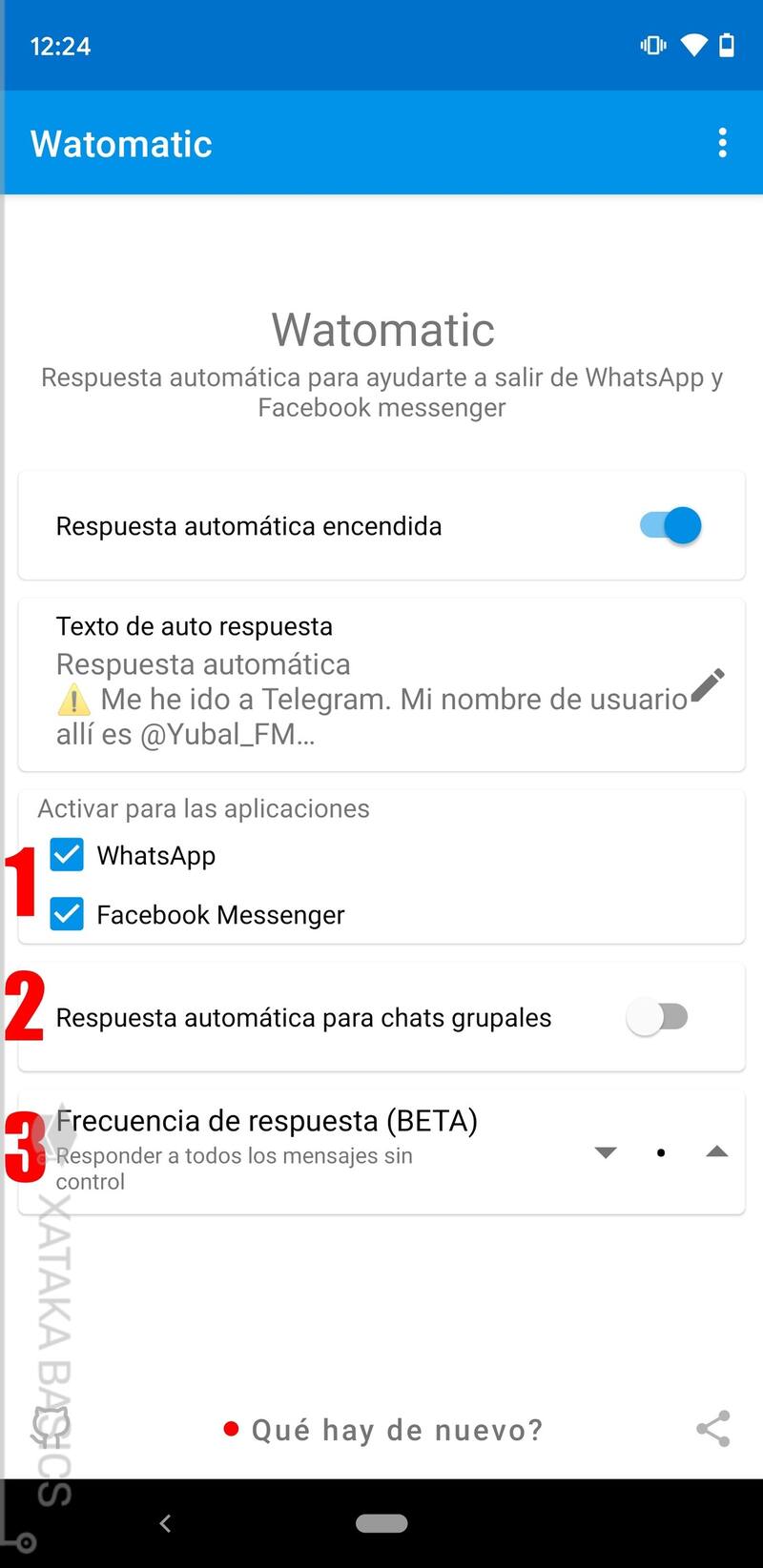Turn off Respuesta automática encendida switch
Viewport: 763px width, 1568px height.
click(x=671, y=525)
